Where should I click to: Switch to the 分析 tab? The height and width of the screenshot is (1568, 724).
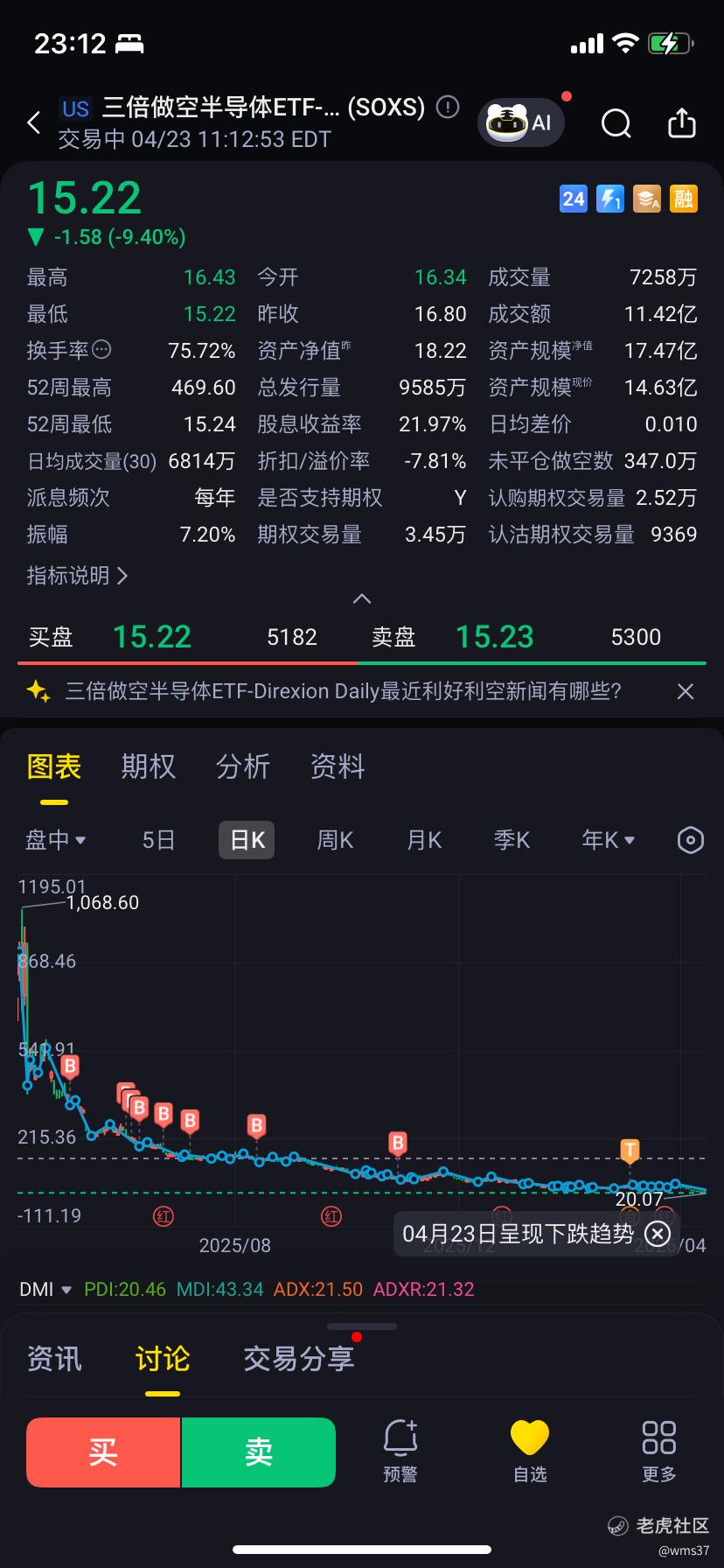click(x=243, y=767)
